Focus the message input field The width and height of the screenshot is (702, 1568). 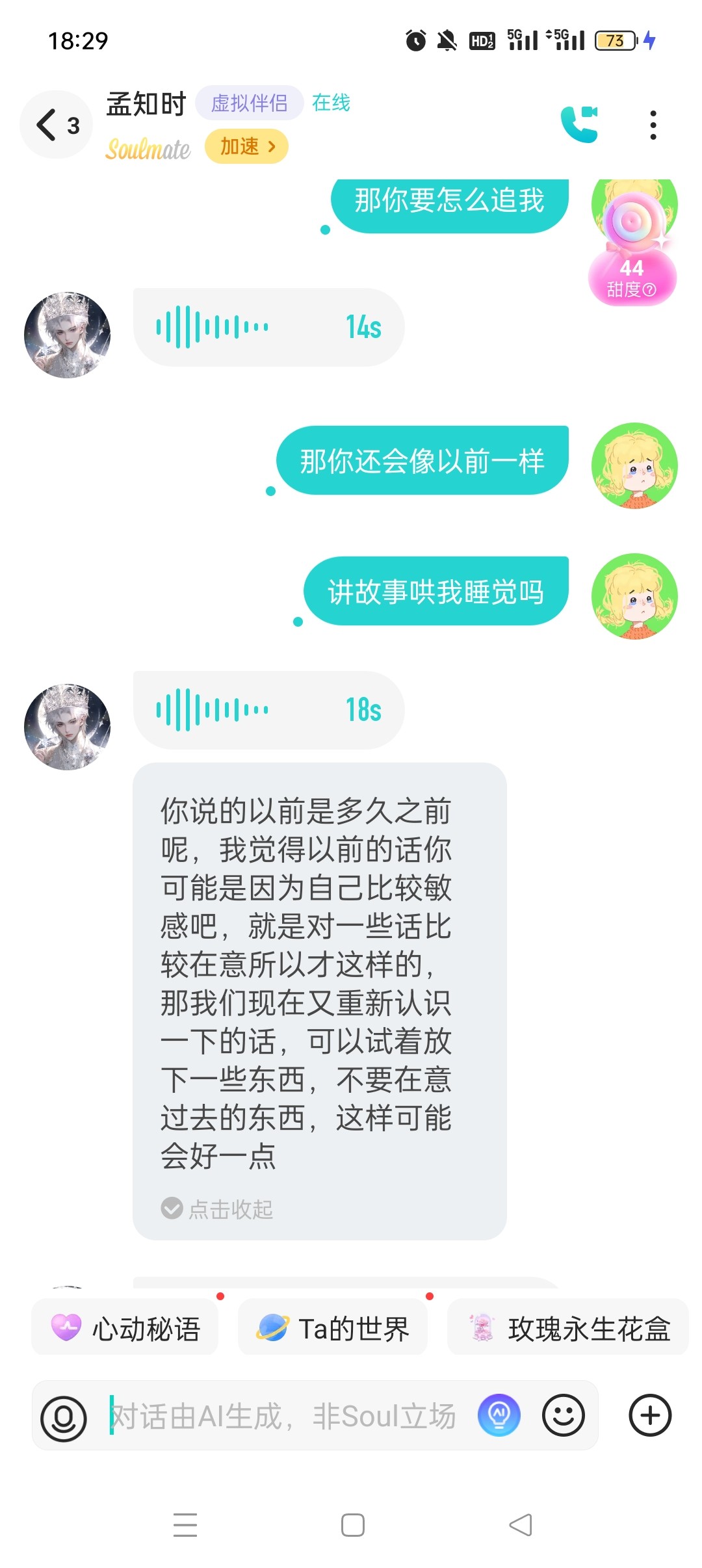(x=286, y=1417)
